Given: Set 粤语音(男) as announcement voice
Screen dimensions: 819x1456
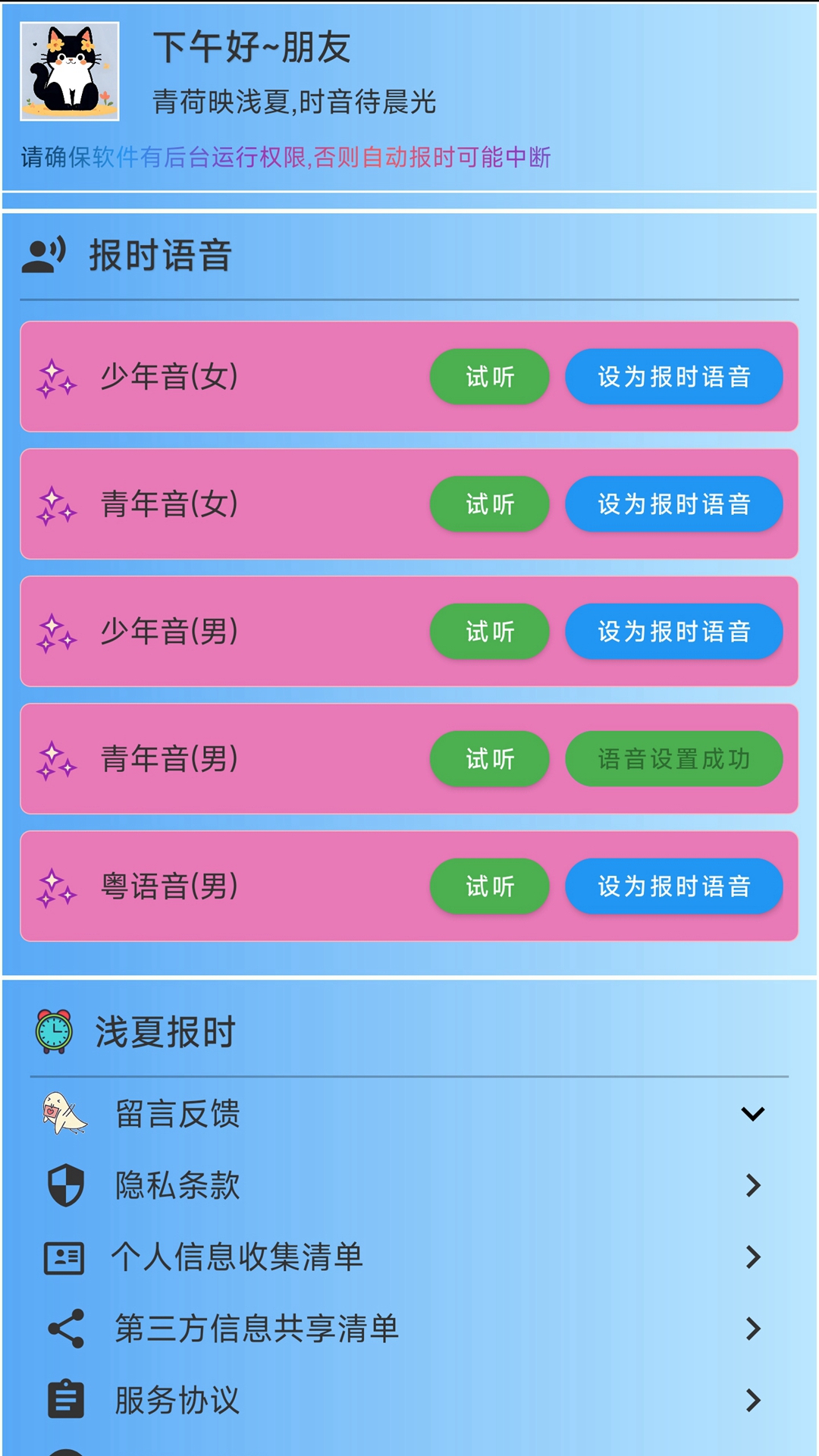Looking at the screenshot, I should (673, 886).
